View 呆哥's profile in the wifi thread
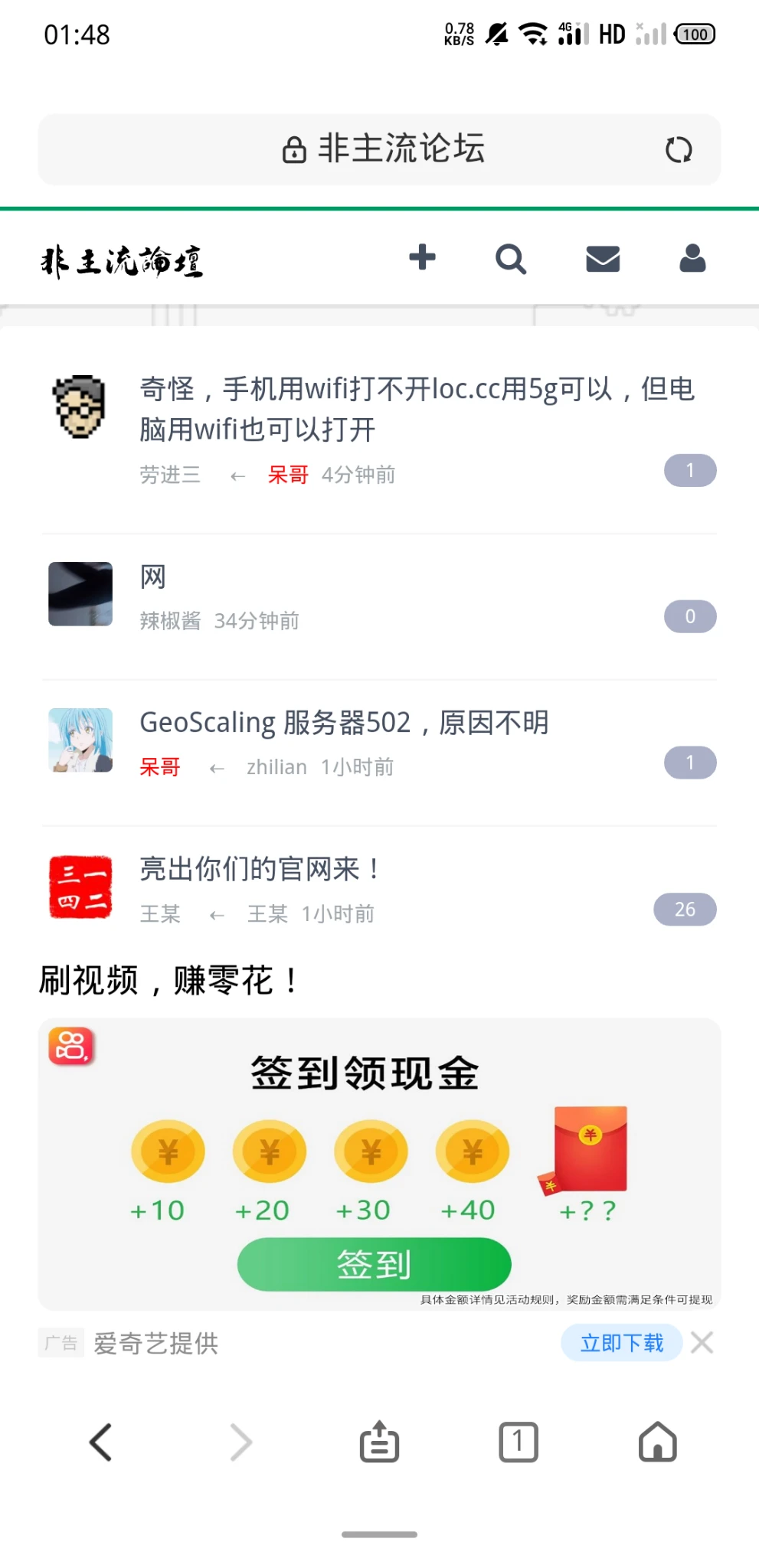 click(x=288, y=475)
